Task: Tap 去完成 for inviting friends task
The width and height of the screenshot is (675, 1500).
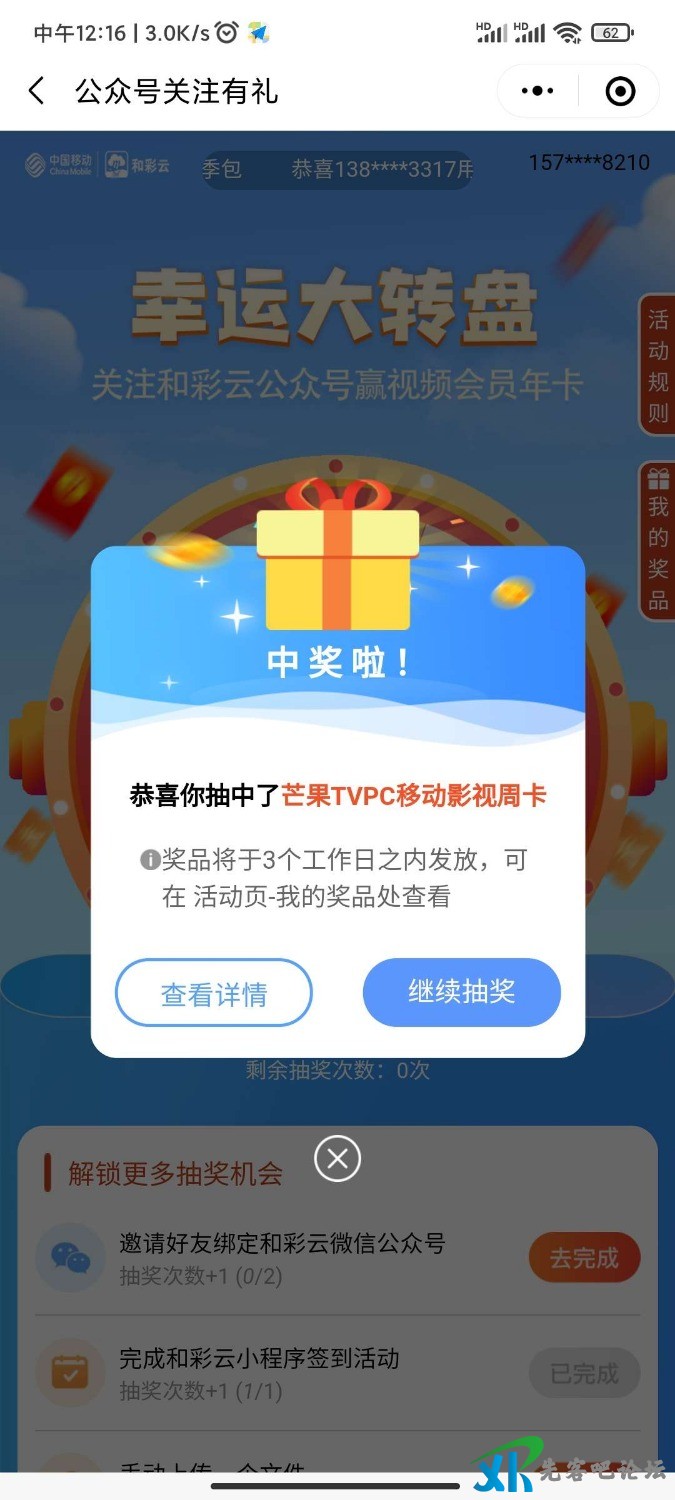Action: 584,1258
